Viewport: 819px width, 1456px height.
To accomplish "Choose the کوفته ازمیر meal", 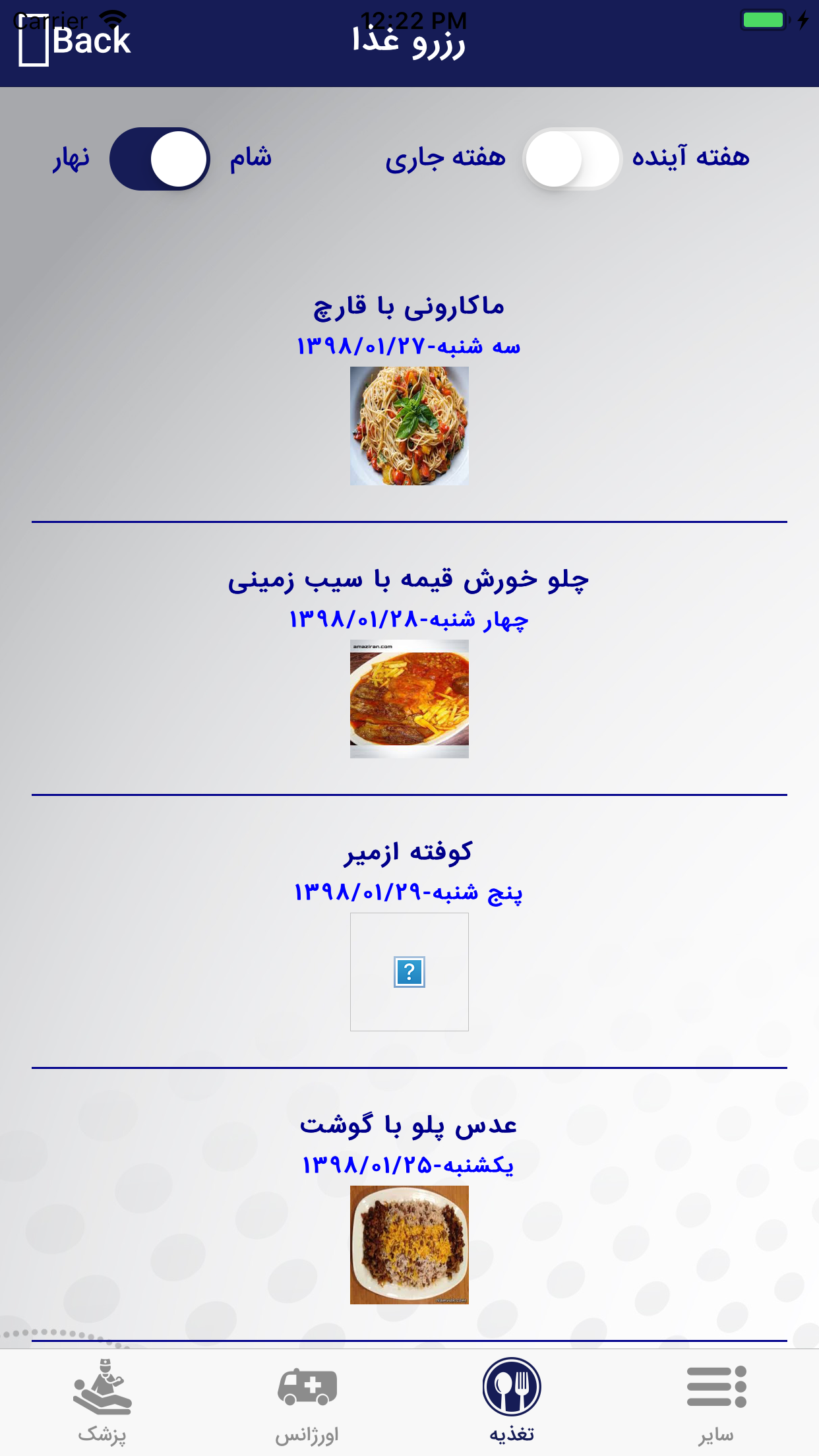I will click(409, 932).
